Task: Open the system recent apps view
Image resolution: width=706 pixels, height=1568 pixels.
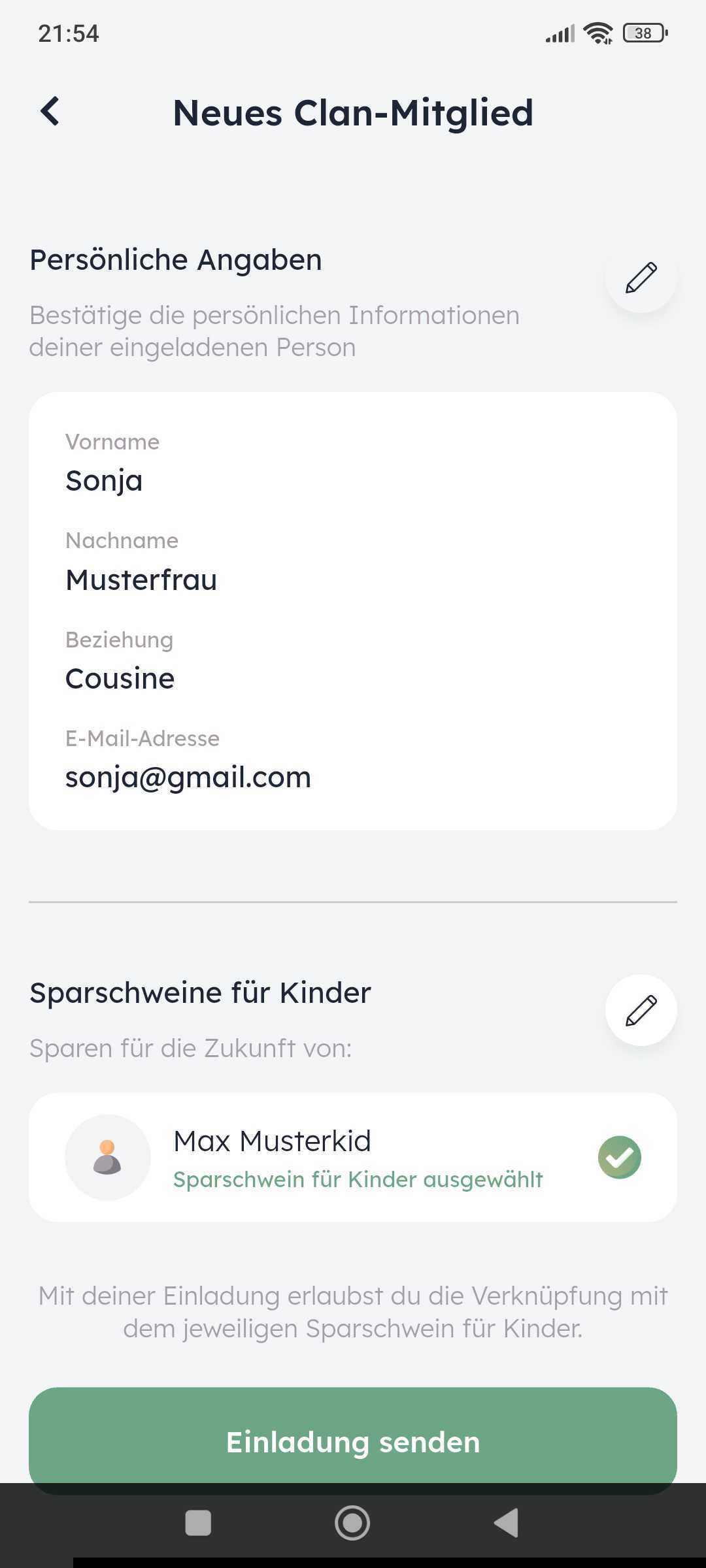Action: click(x=198, y=1523)
